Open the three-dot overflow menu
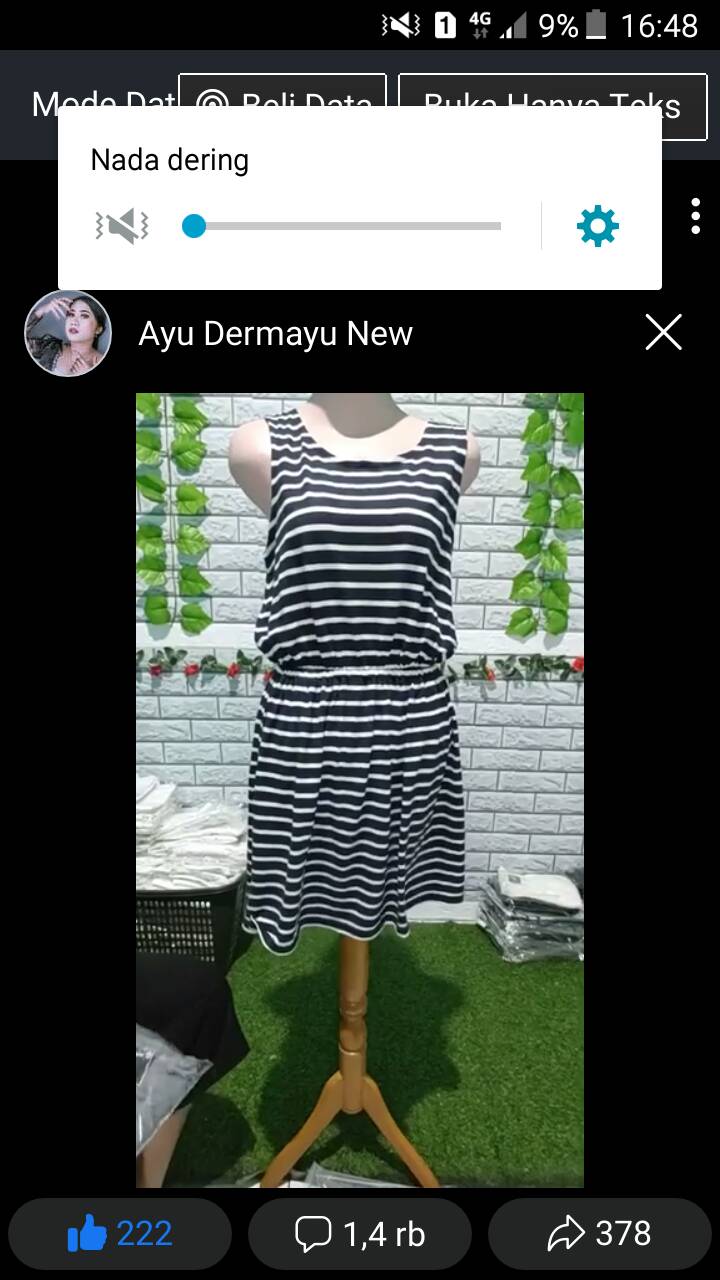 [695, 216]
